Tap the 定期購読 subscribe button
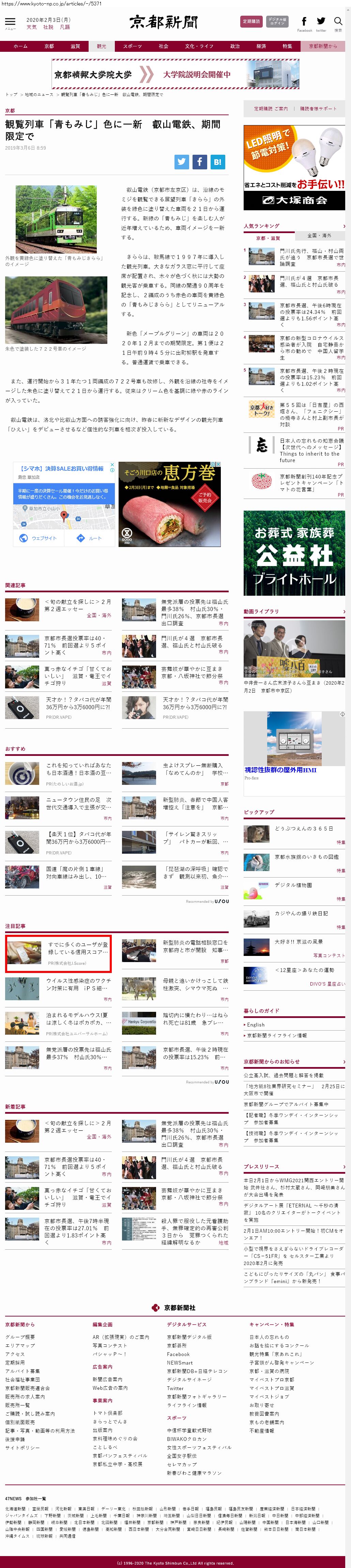Image resolution: width=351 pixels, height=1568 pixels. click(250, 21)
